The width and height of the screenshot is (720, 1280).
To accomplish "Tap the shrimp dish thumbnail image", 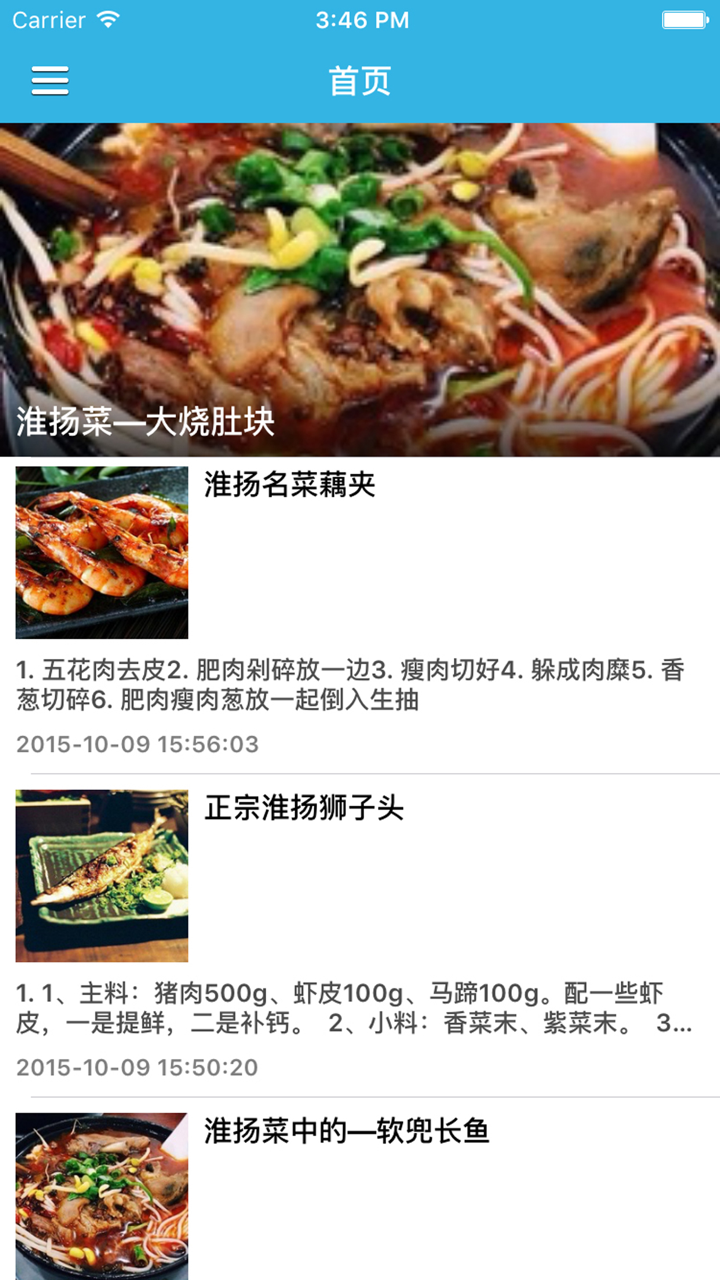I will pos(100,550).
